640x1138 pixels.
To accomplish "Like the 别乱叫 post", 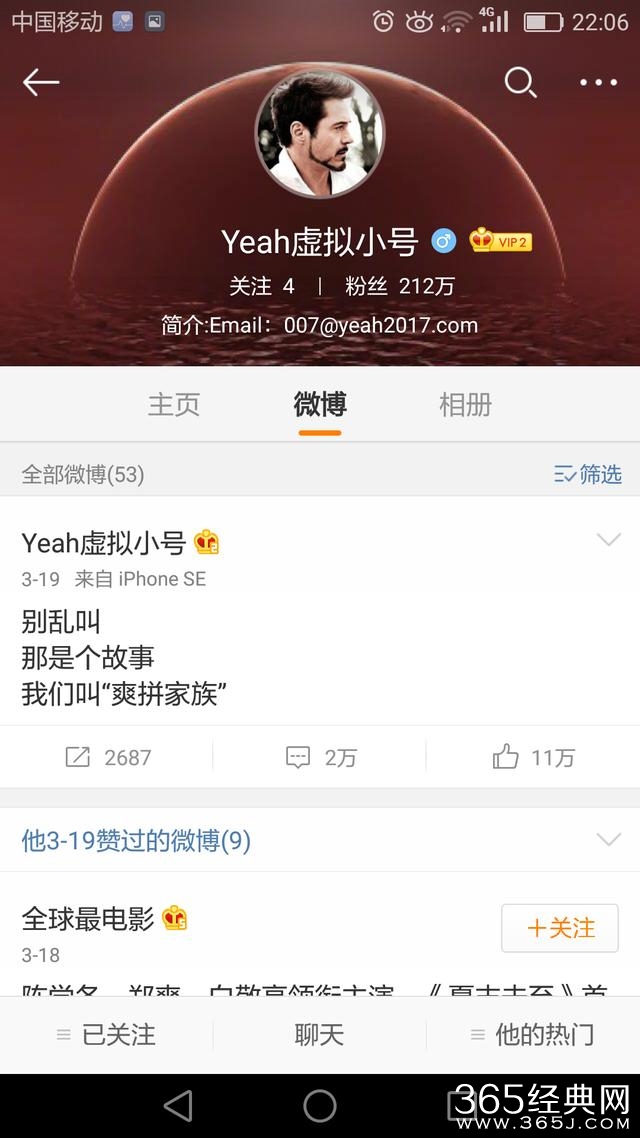I will pos(533,757).
